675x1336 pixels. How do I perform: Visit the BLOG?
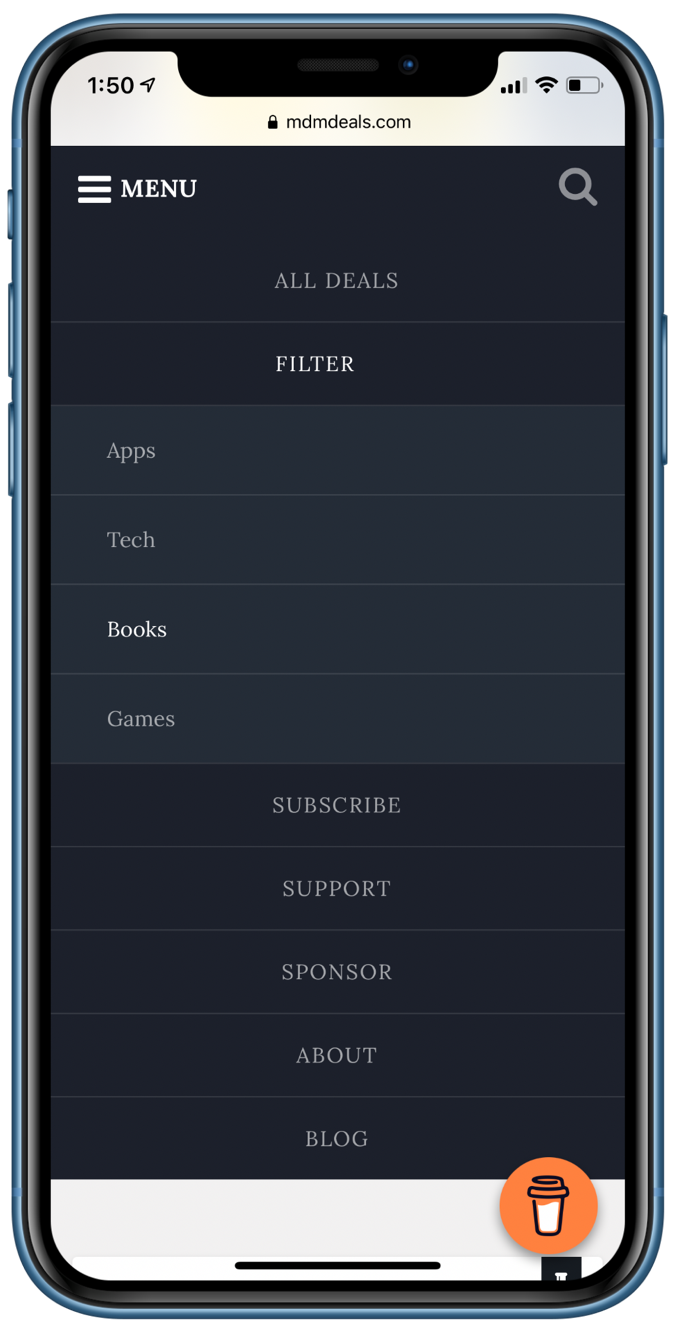[337, 1138]
